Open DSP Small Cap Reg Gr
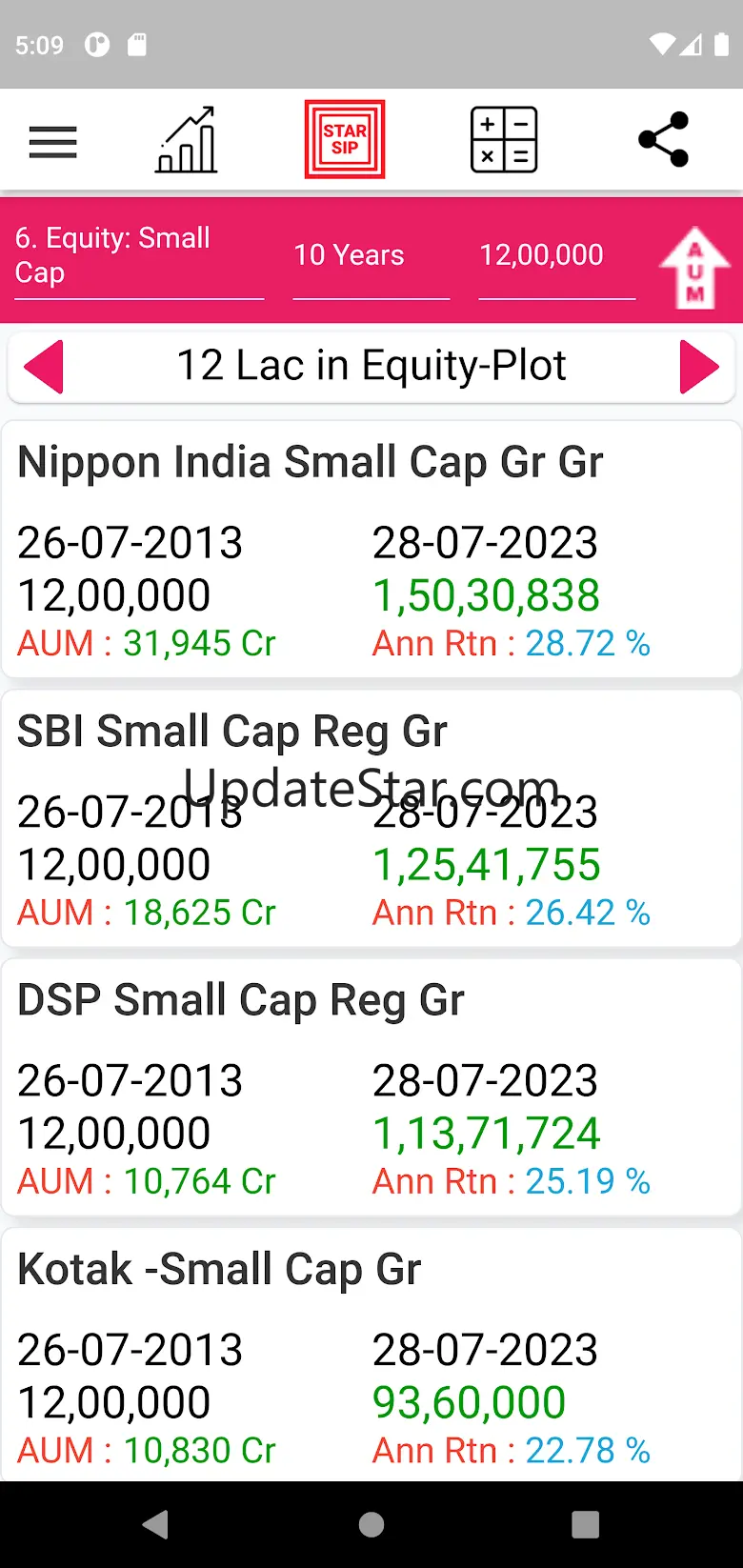The width and height of the screenshot is (743, 1568). tap(371, 1087)
